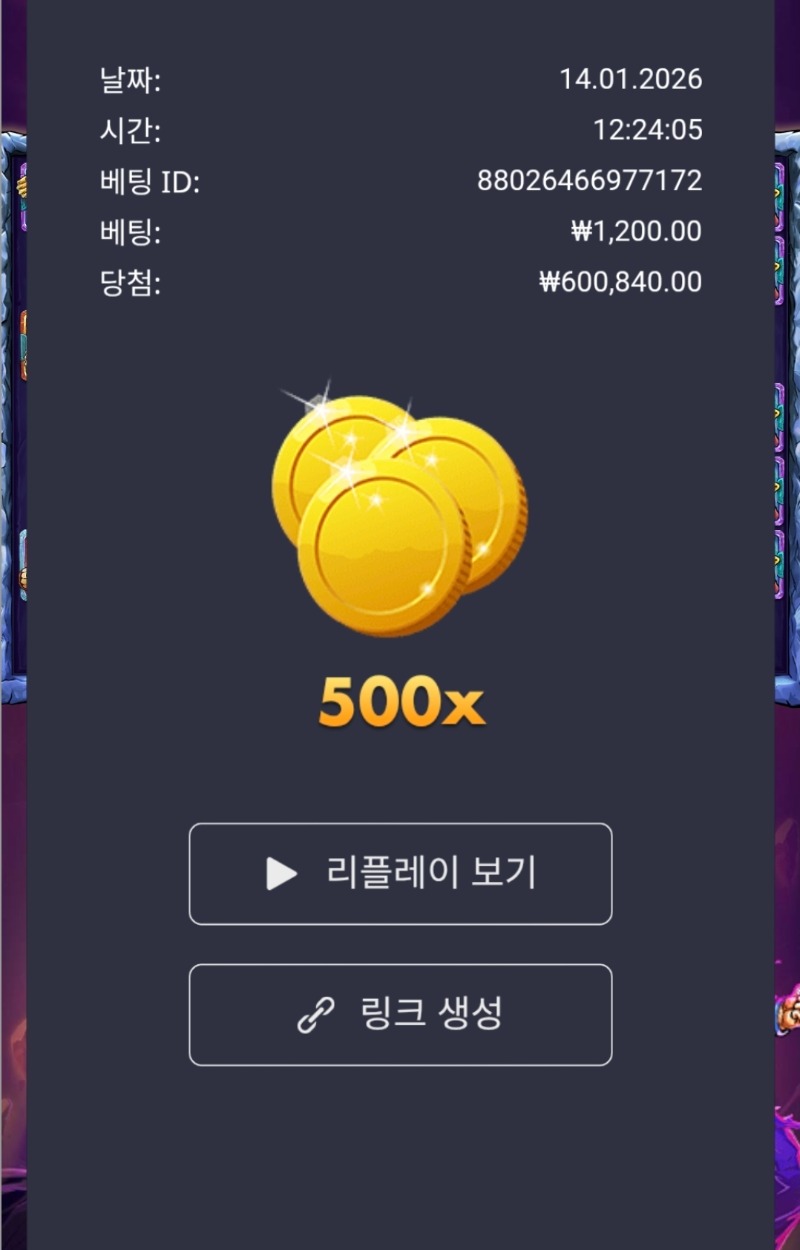800x1250 pixels.
Task: Tap the 리플레이 보기 replay button
Action: click(x=400, y=874)
